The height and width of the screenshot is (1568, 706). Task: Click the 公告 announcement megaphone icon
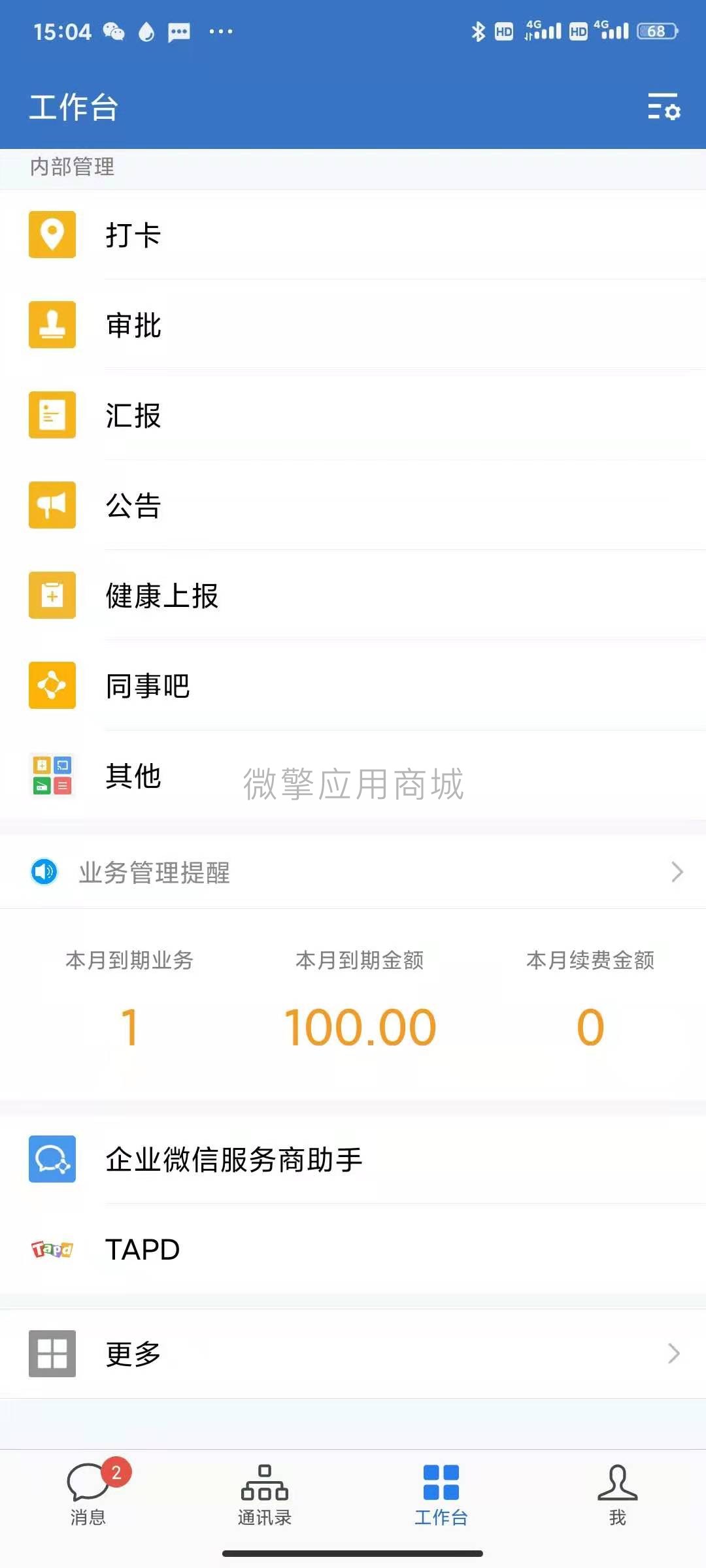point(52,505)
